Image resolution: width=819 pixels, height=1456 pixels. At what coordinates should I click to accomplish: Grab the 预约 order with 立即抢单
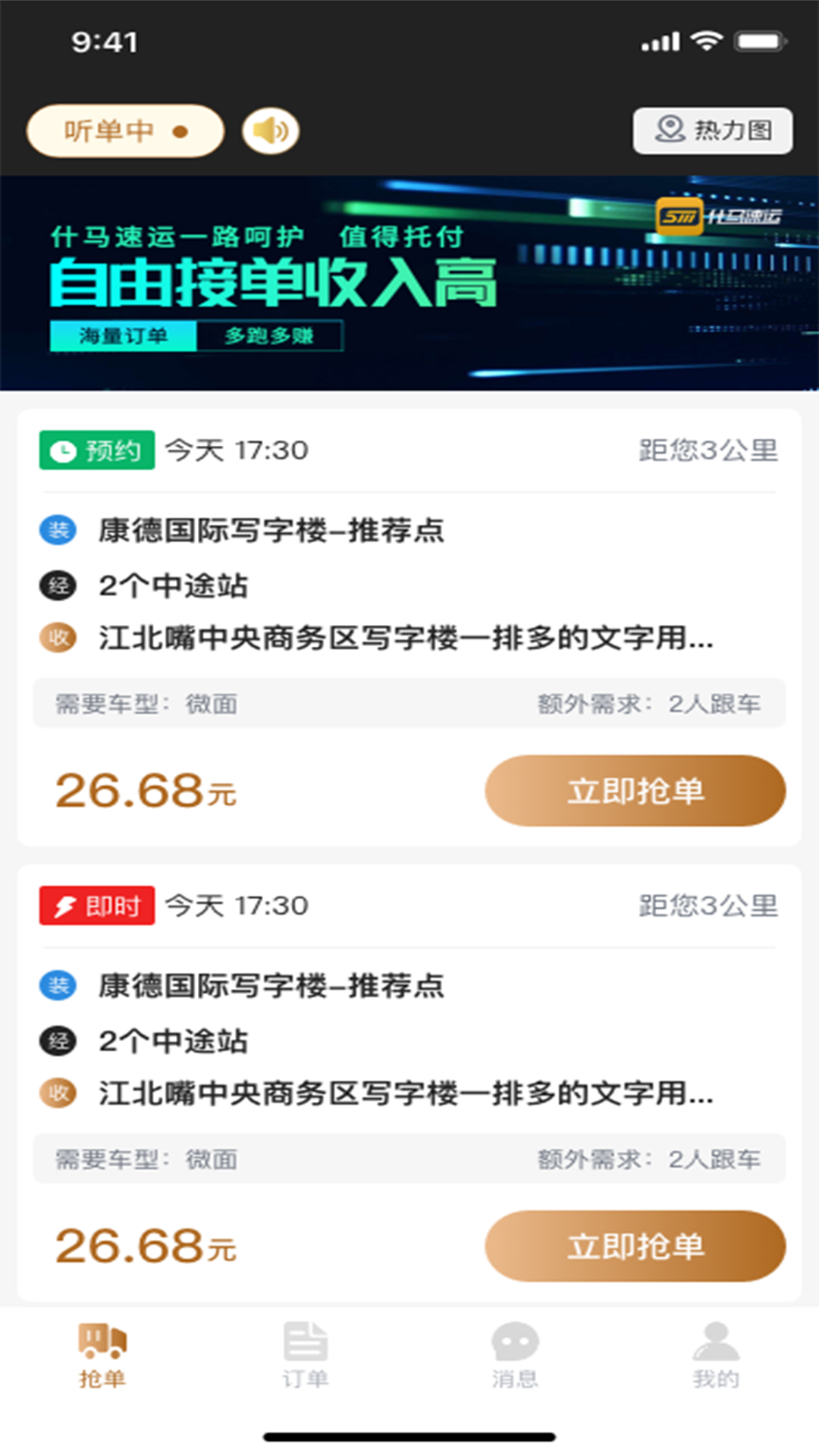click(635, 791)
